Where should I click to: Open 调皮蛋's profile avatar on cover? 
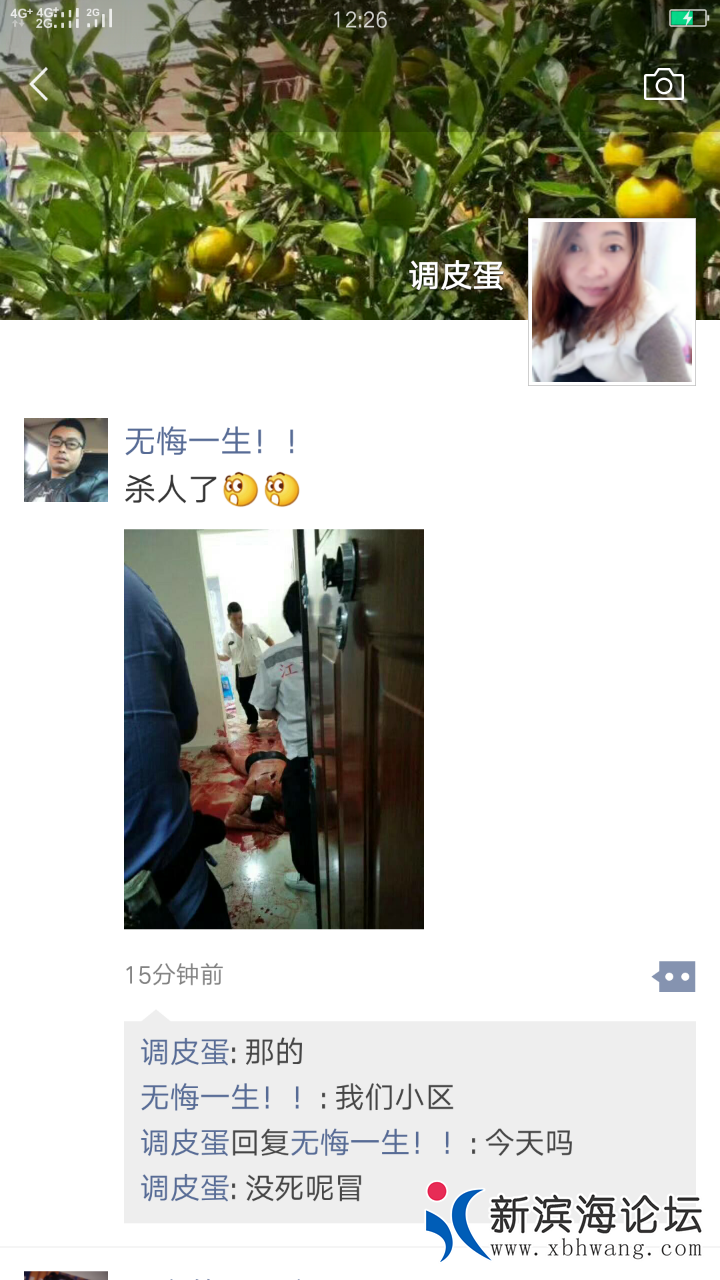click(611, 301)
